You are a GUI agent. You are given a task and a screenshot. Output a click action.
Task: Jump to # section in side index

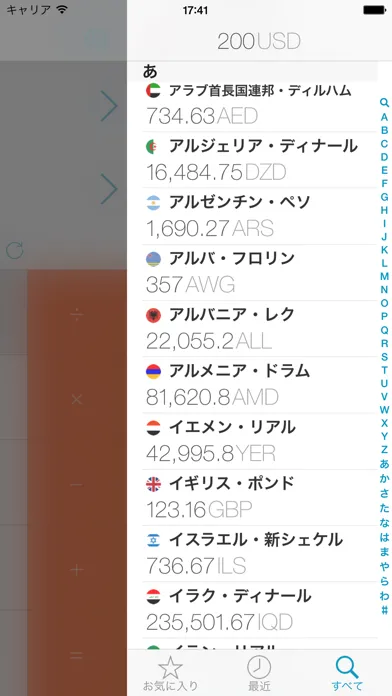(x=384, y=610)
